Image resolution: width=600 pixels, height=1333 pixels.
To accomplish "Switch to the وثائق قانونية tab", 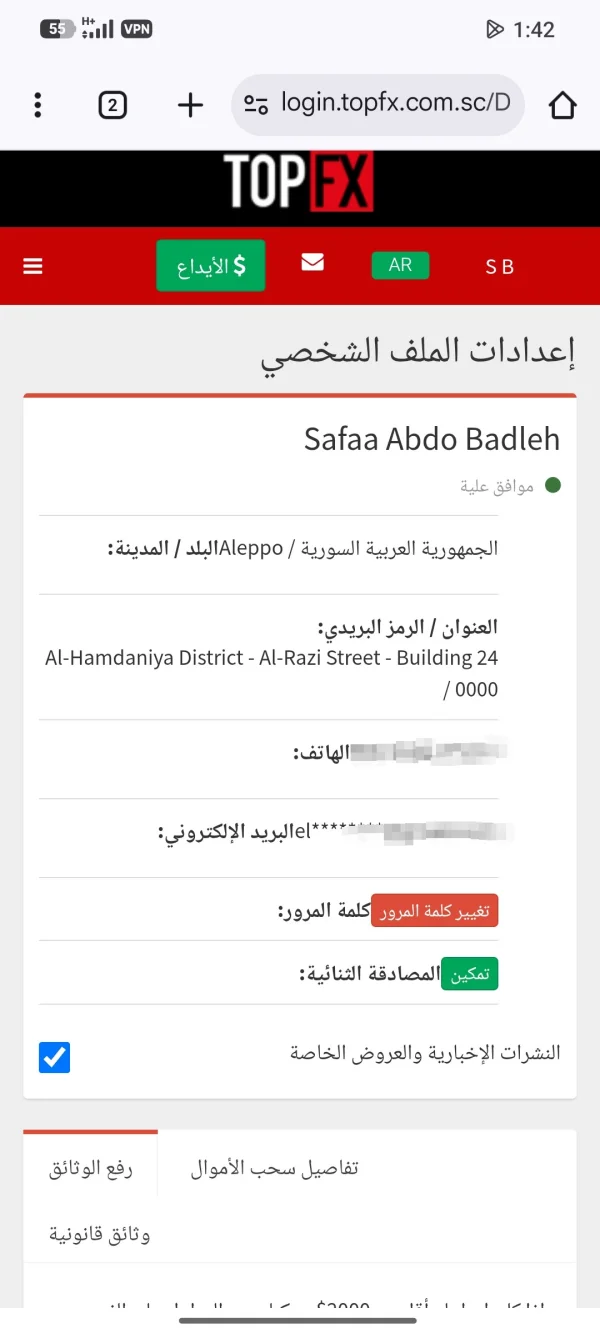I will coord(100,1234).
